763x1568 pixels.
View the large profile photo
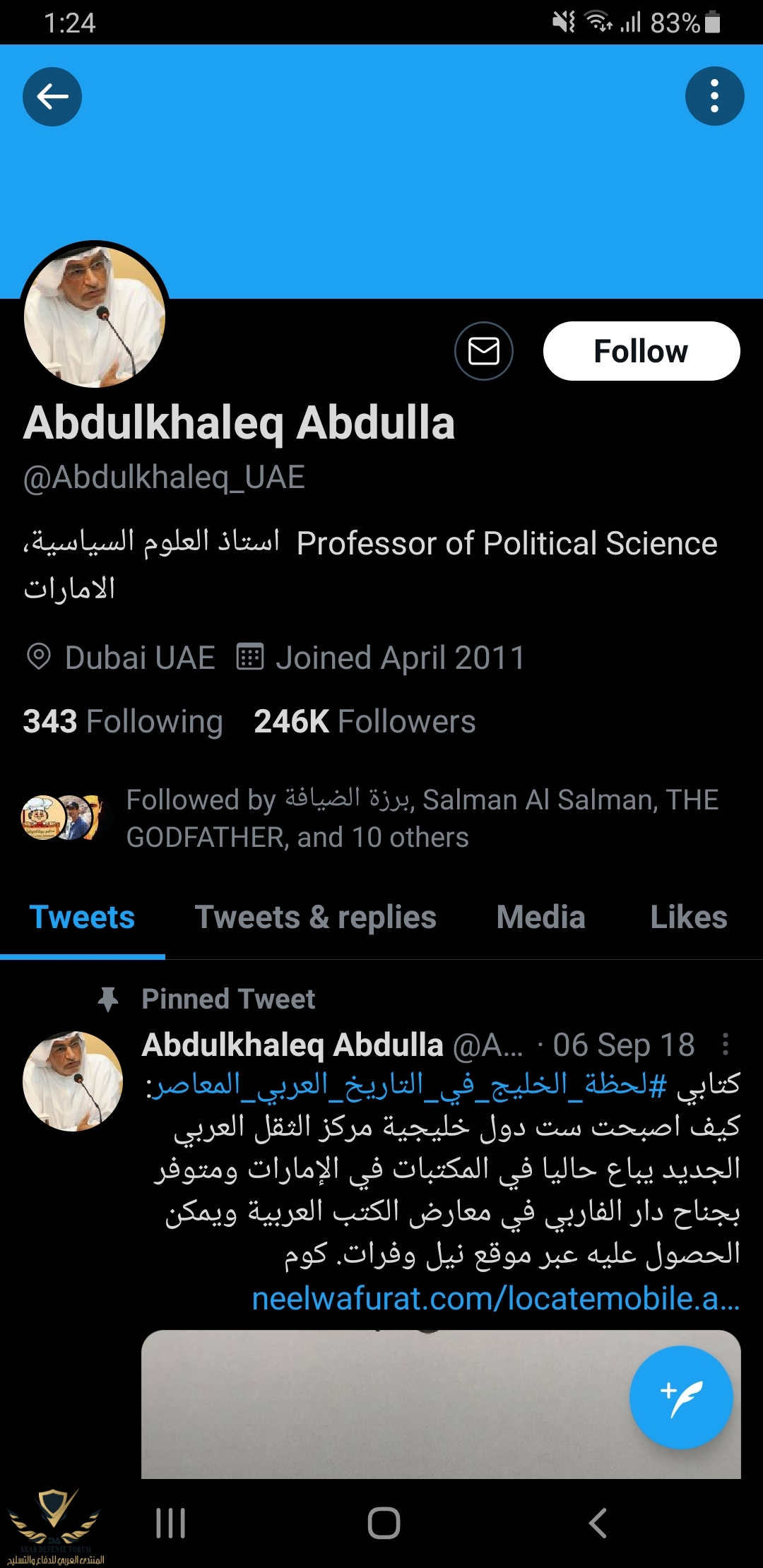[95, 316]
